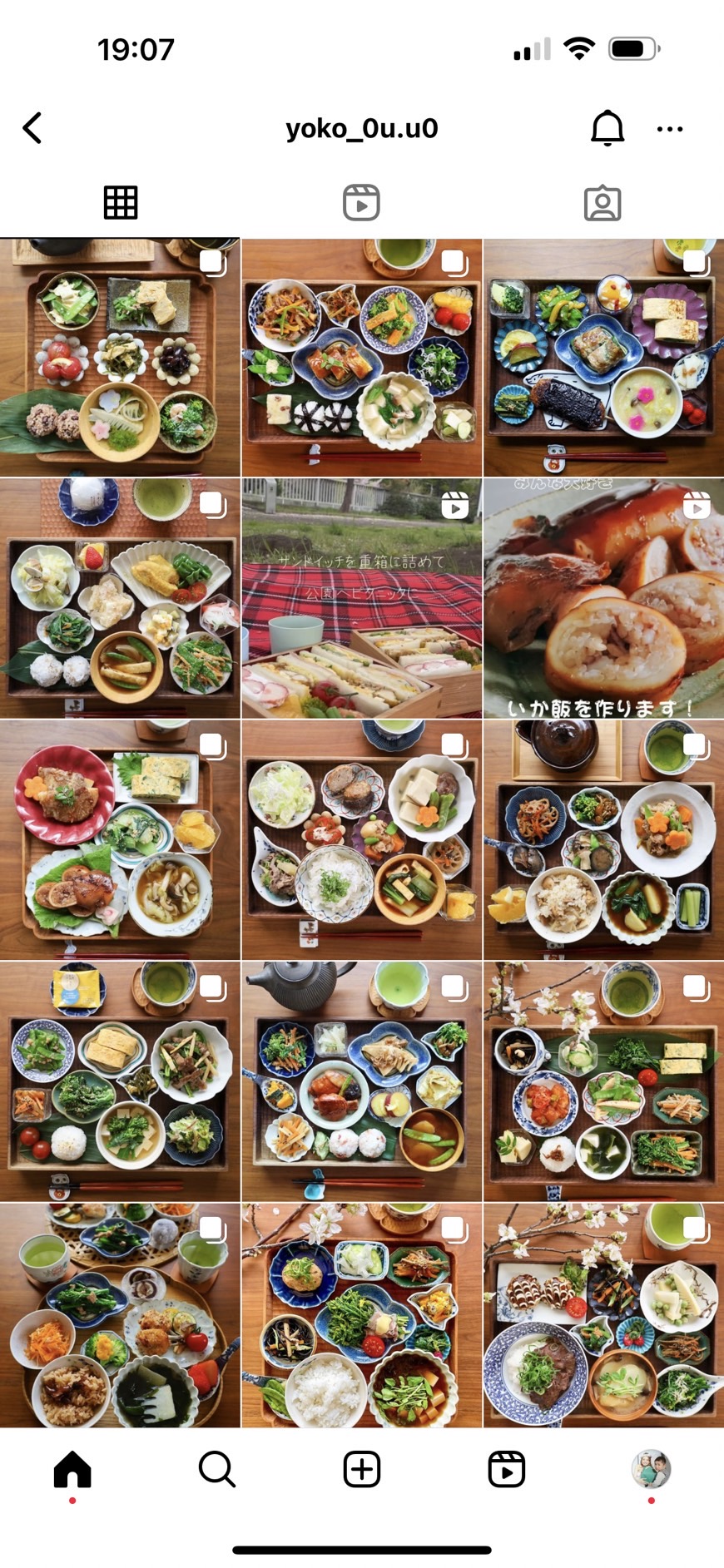Open the three-dot overflow menu
Viewport: 724px width, 1568px height.
tap(670, 129)
